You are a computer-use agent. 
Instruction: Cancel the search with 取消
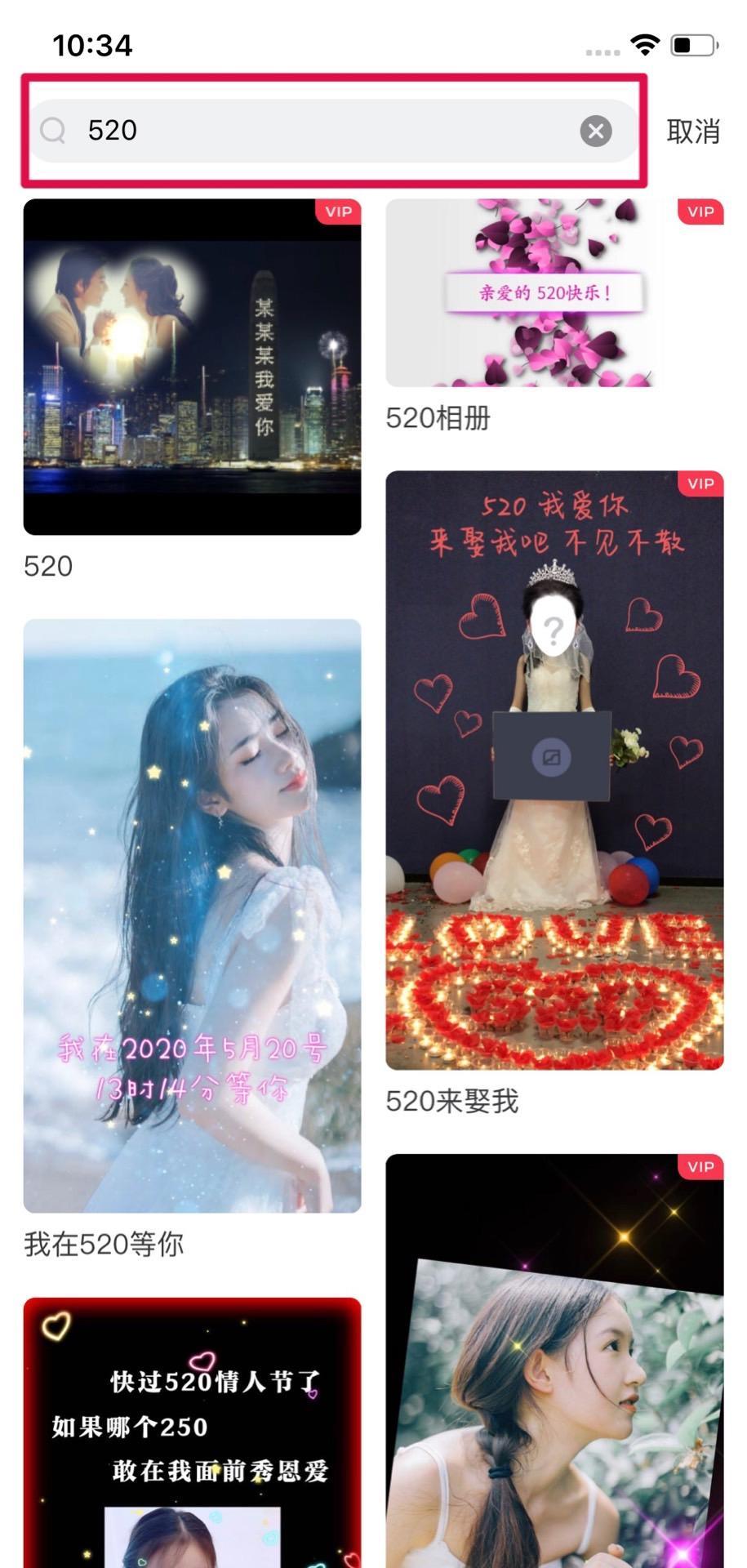coord(692,131)
